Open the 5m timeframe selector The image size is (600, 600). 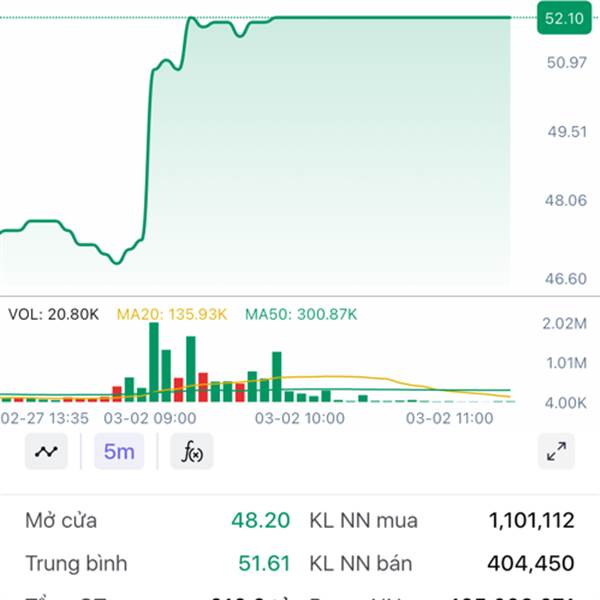pyautogui.click(x=119, y=452)
